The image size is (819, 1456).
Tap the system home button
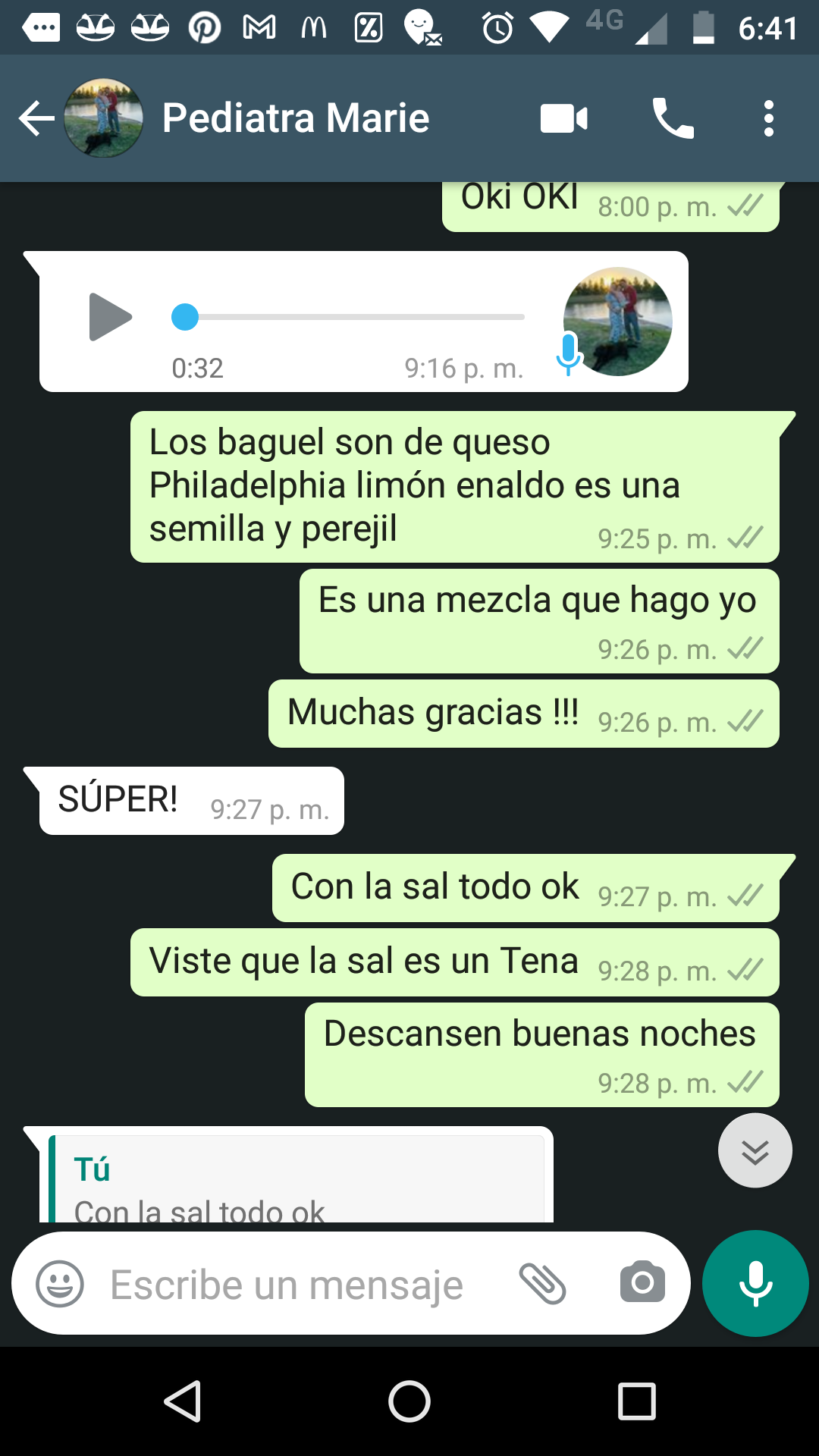409,1401
